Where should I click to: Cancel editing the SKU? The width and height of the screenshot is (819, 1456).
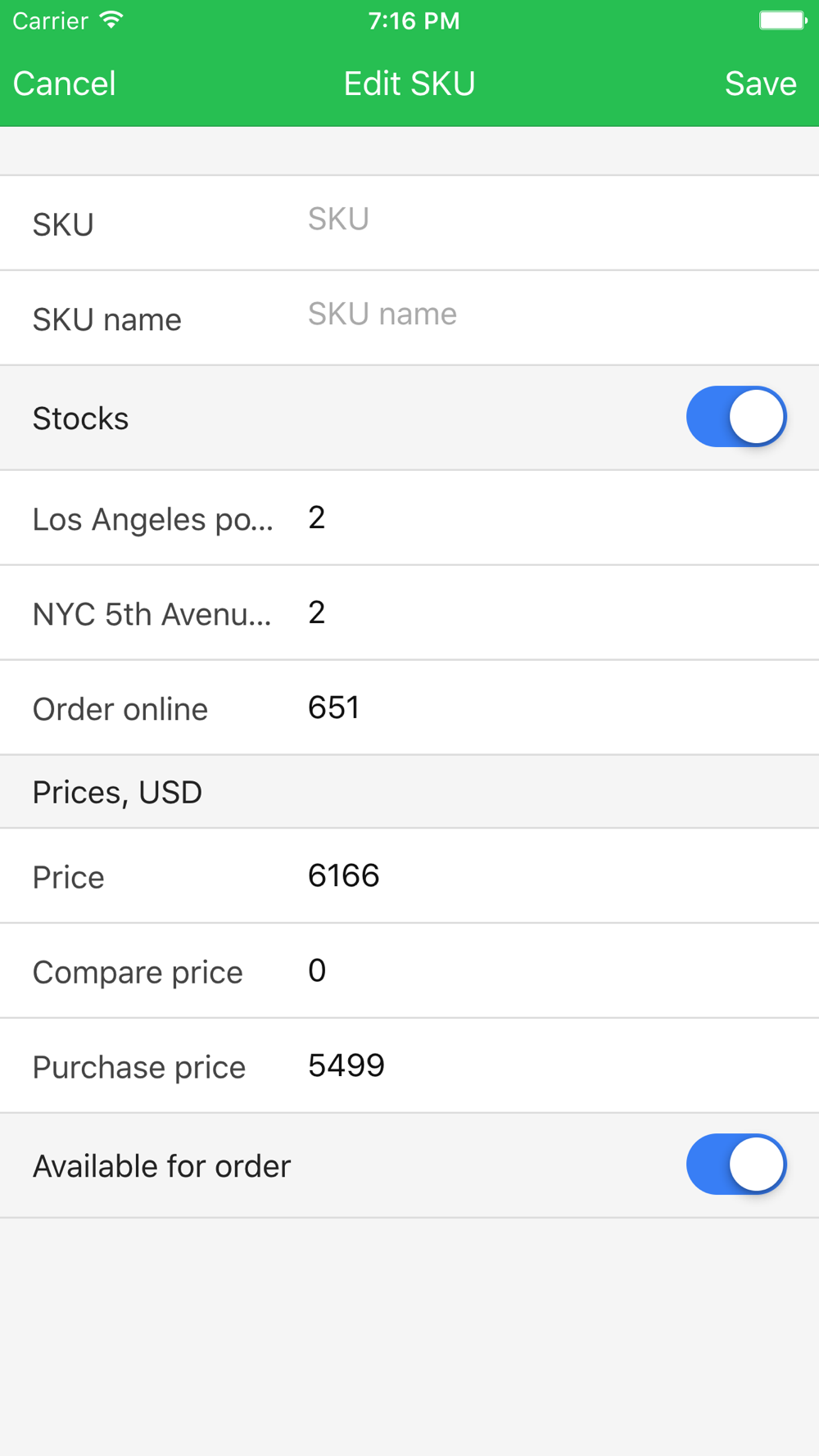click(64, 84)
